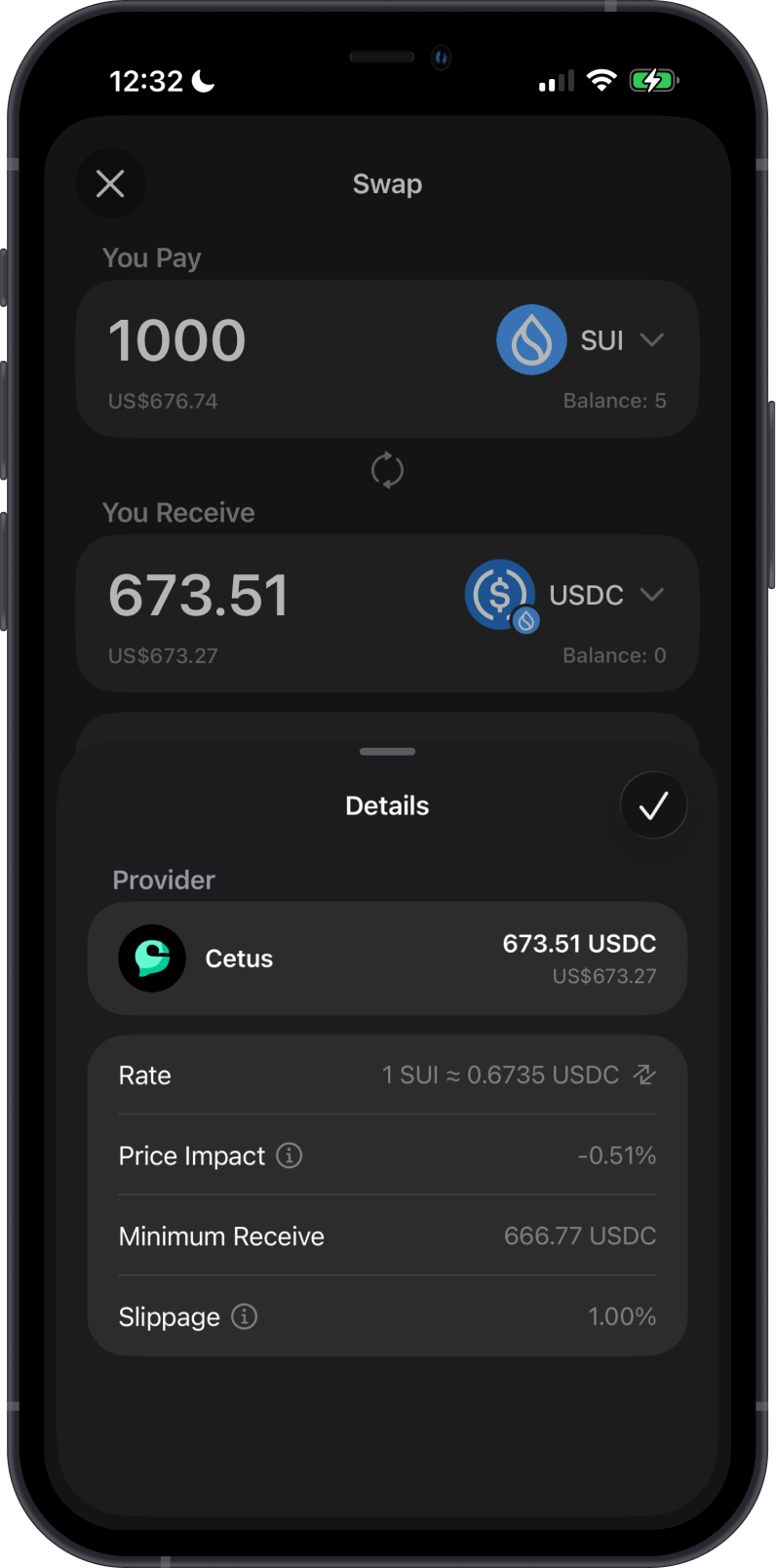Flip the pay and receive tokens
Viewport: 776px width, 1568px height.
[x=387, y=470]
